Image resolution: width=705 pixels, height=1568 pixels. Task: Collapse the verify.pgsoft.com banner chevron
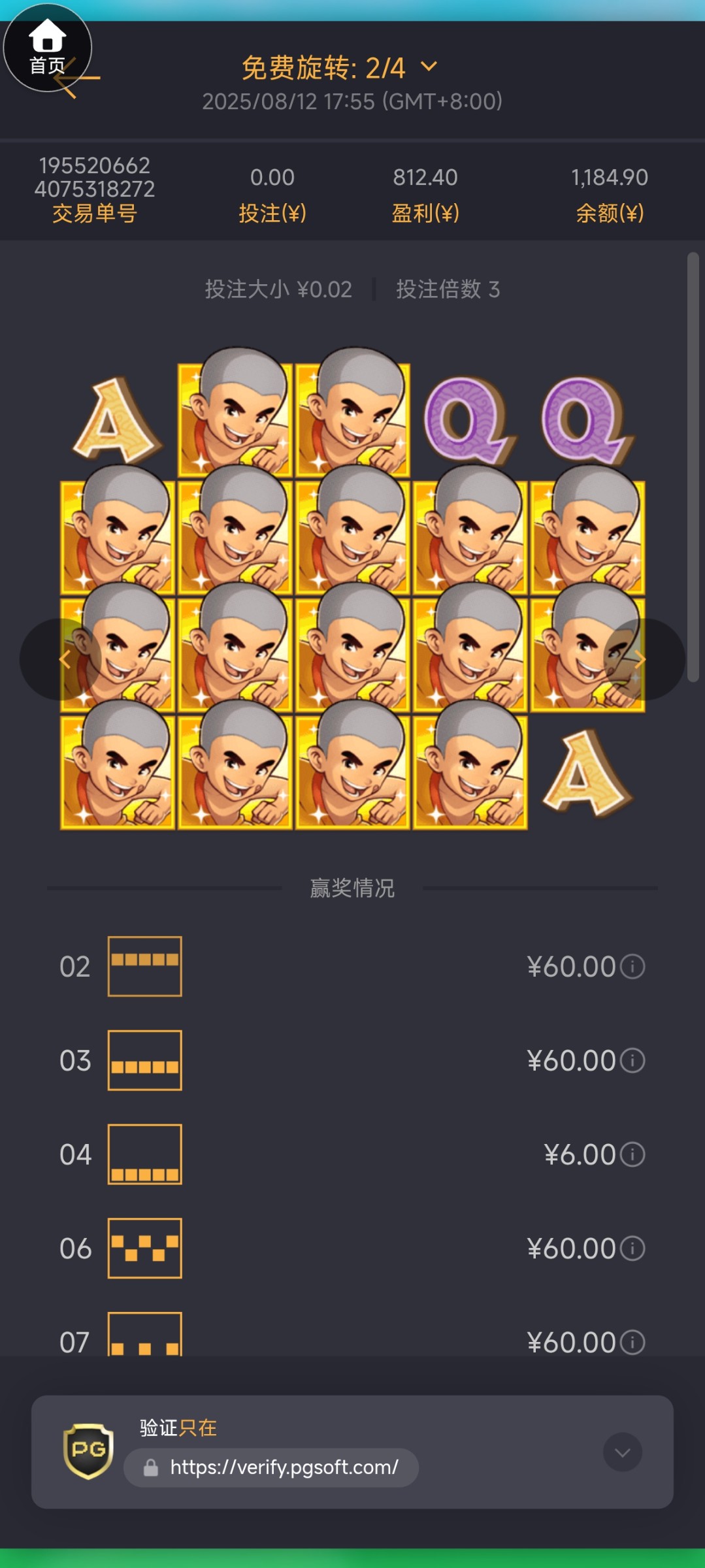(622, 1452)
